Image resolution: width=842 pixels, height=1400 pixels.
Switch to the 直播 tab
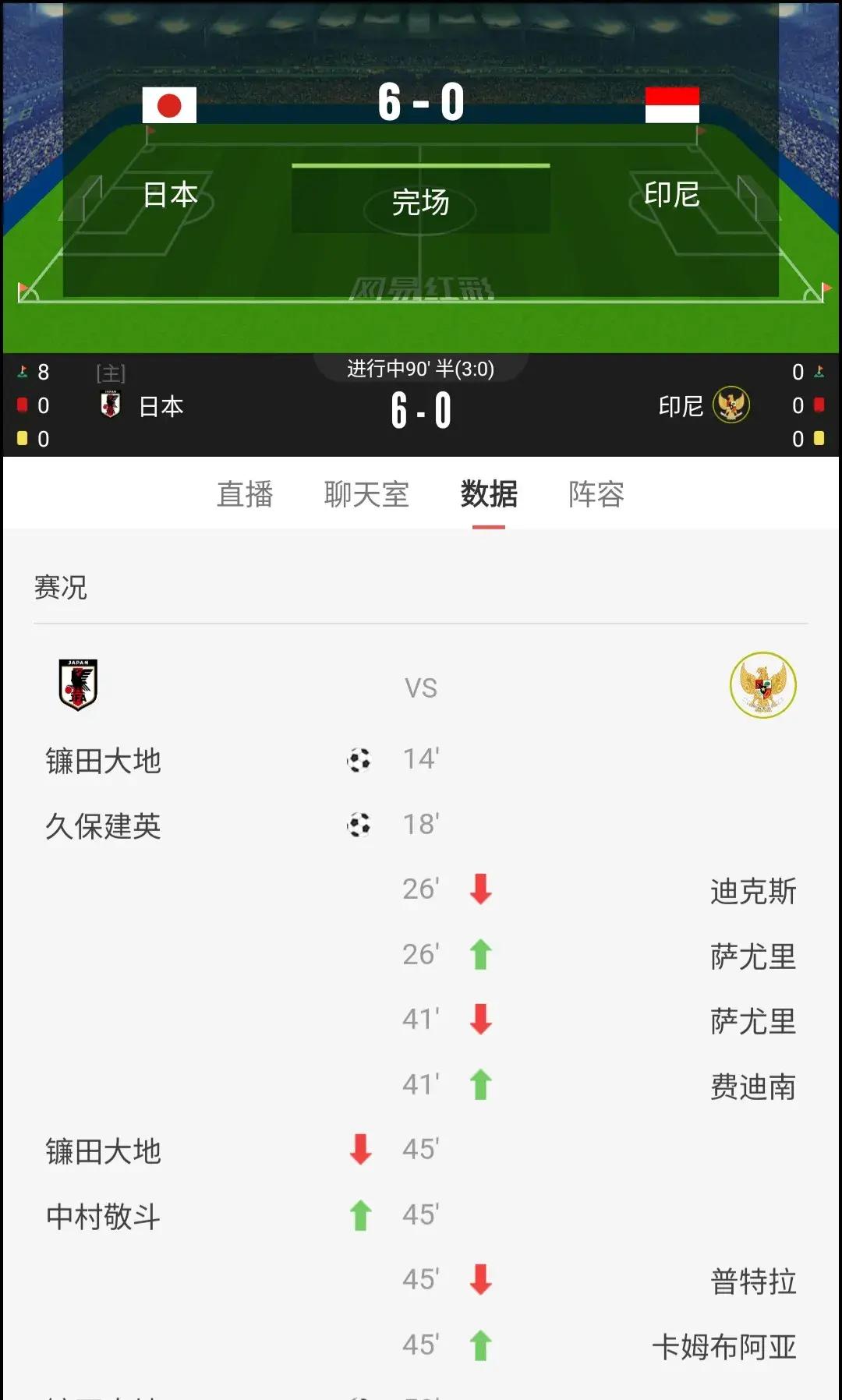(x=245, y=494)
